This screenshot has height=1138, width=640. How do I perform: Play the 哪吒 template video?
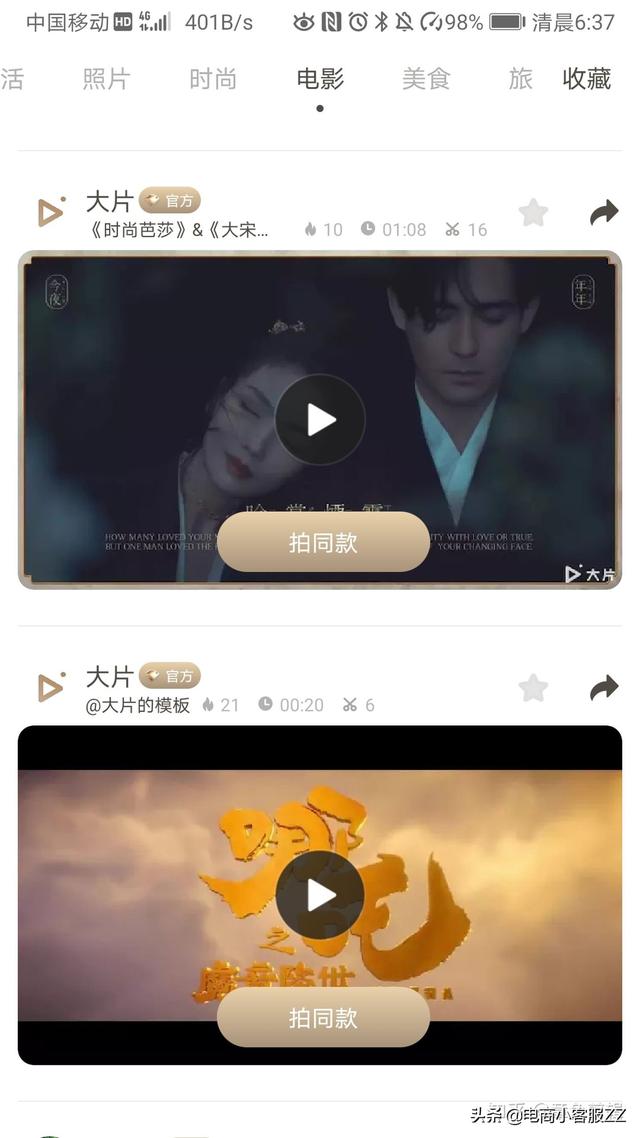click(320, 895)
